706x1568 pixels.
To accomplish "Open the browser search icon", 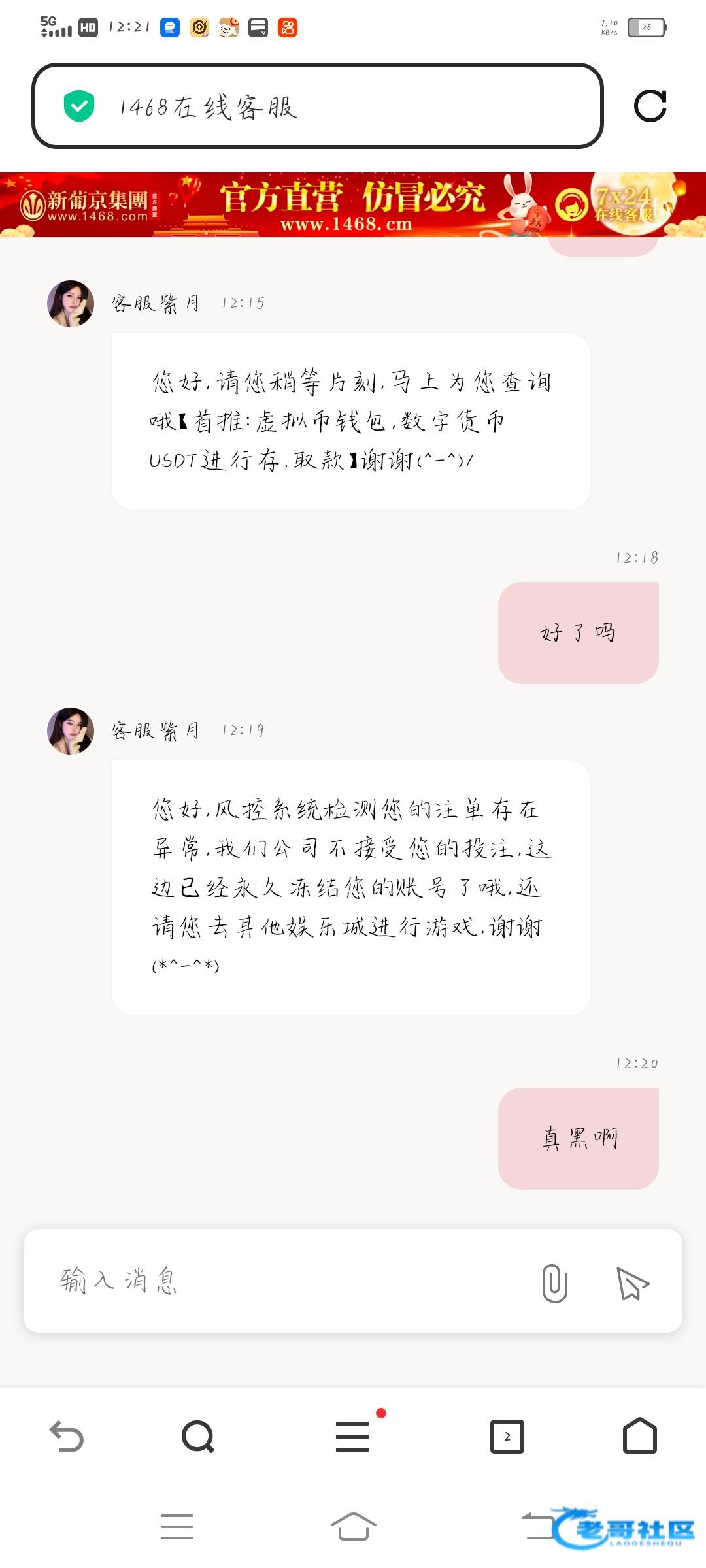I will pos(198,1437).
